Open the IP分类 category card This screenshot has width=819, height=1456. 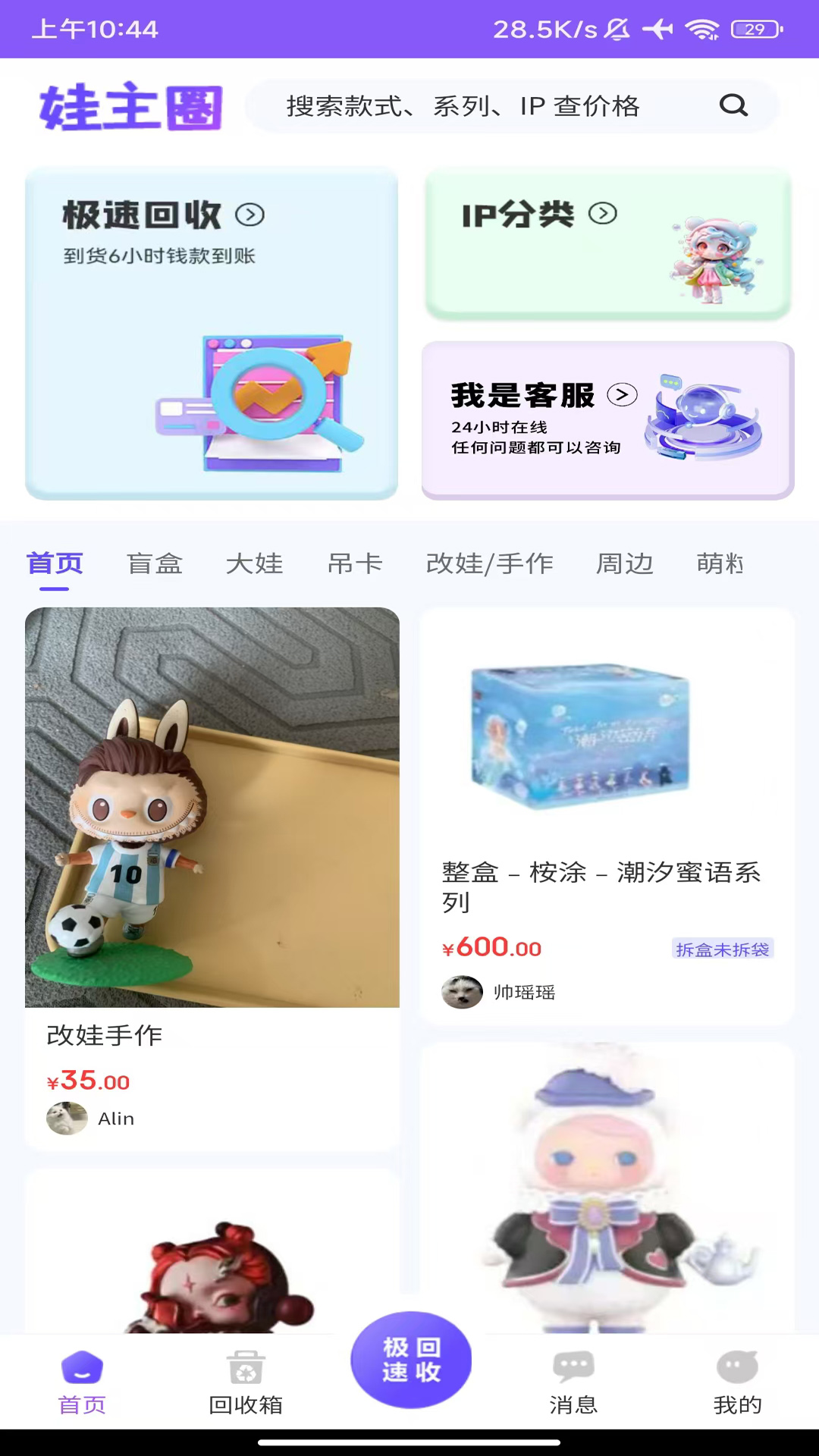[x=608, y=243]
